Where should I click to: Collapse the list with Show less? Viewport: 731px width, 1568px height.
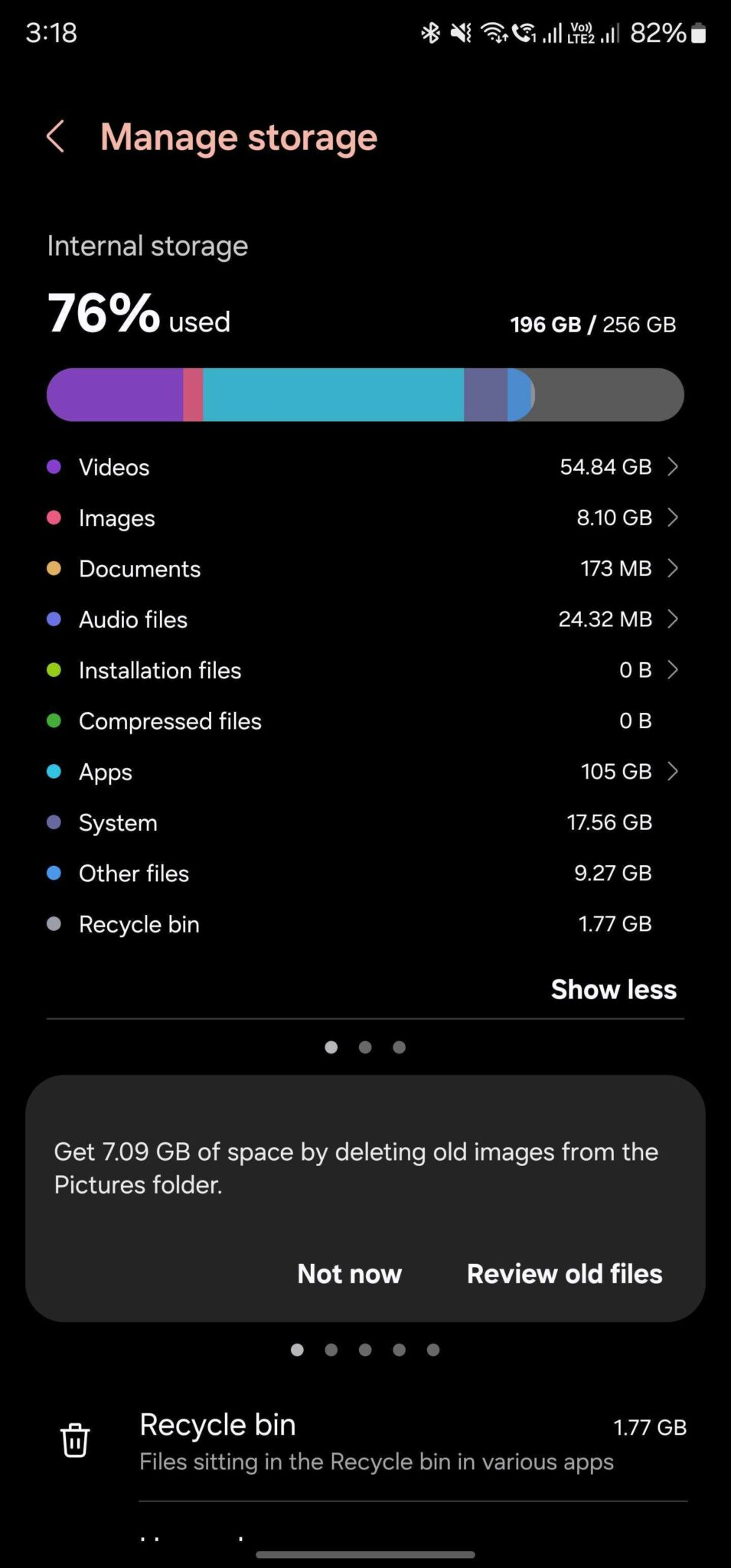coord(613,989)
